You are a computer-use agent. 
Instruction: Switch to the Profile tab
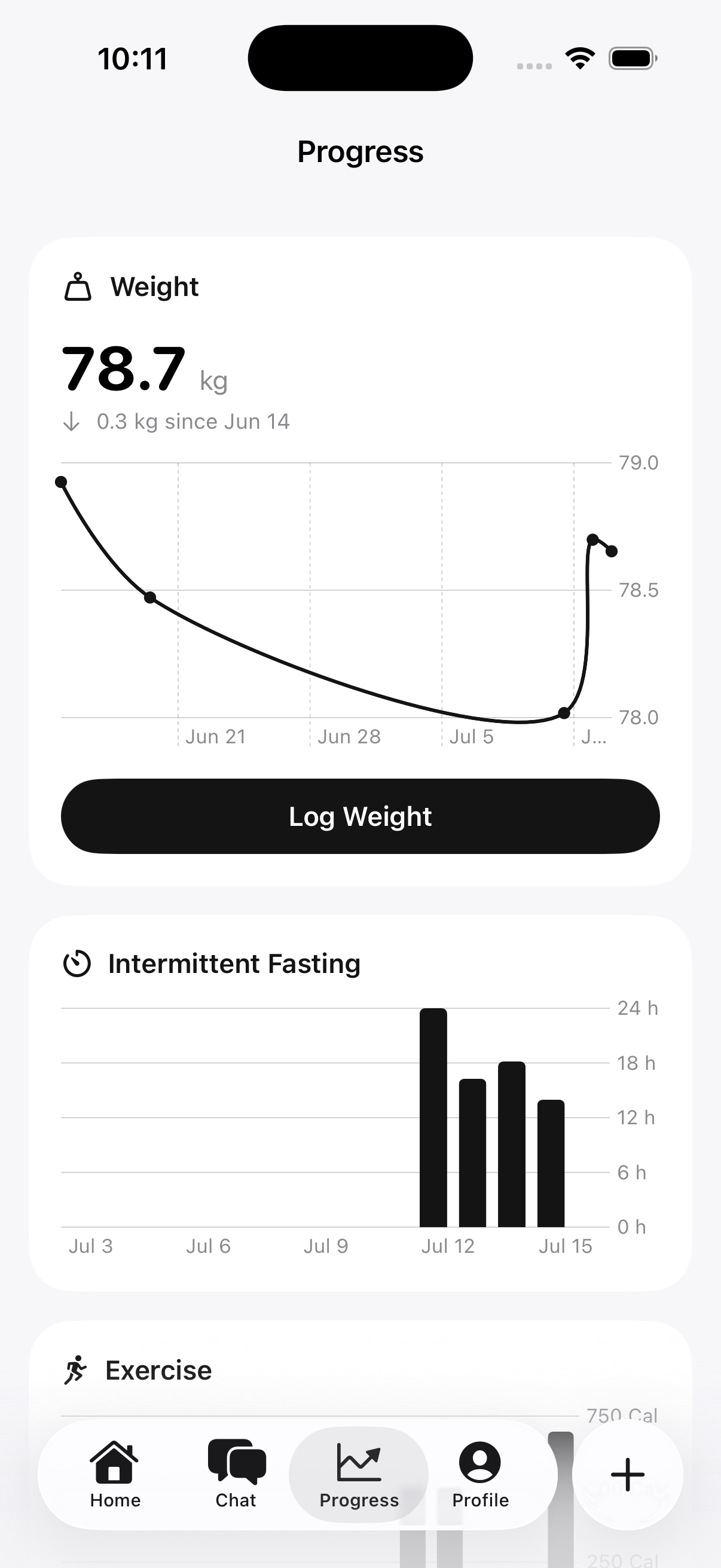click(480, 1475)
